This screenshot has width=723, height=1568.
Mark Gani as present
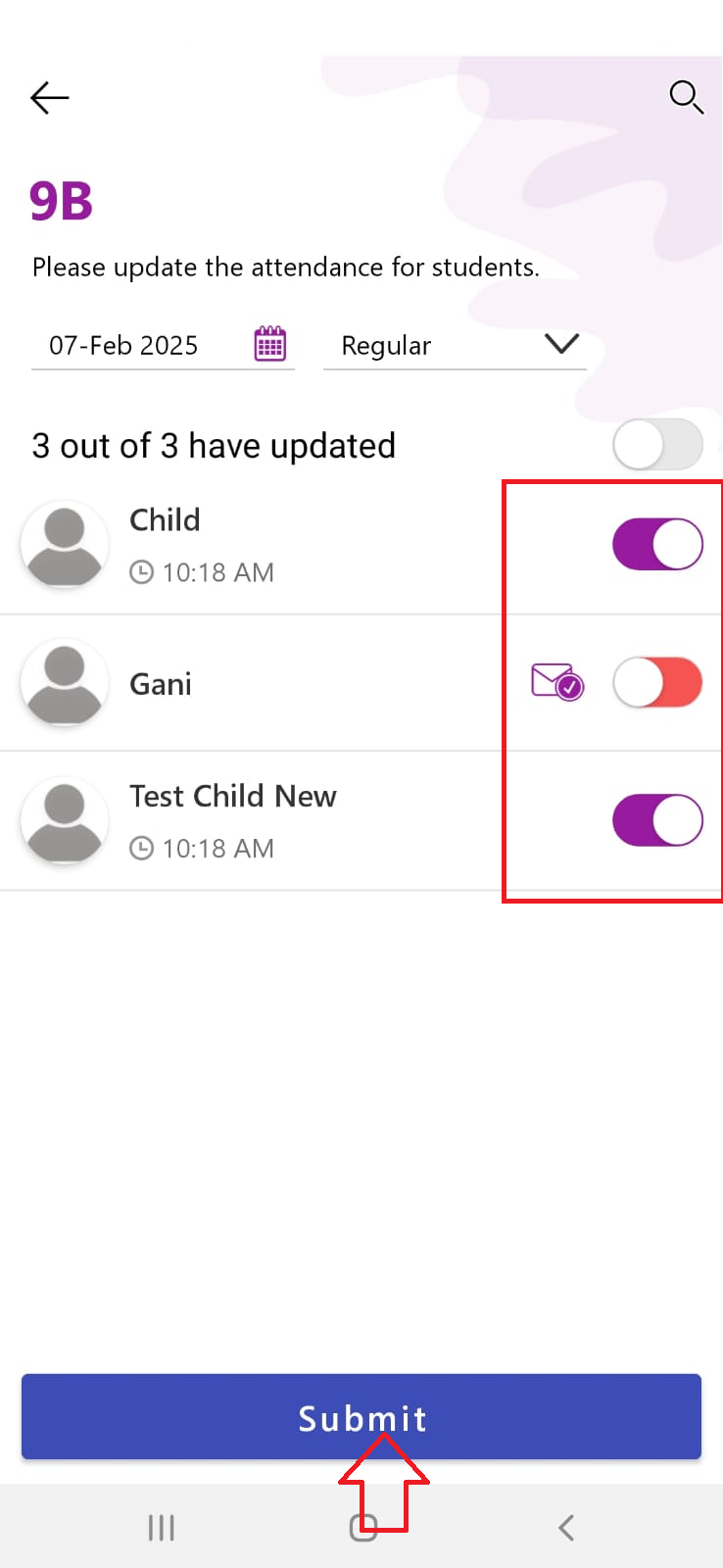click(657, 682)
